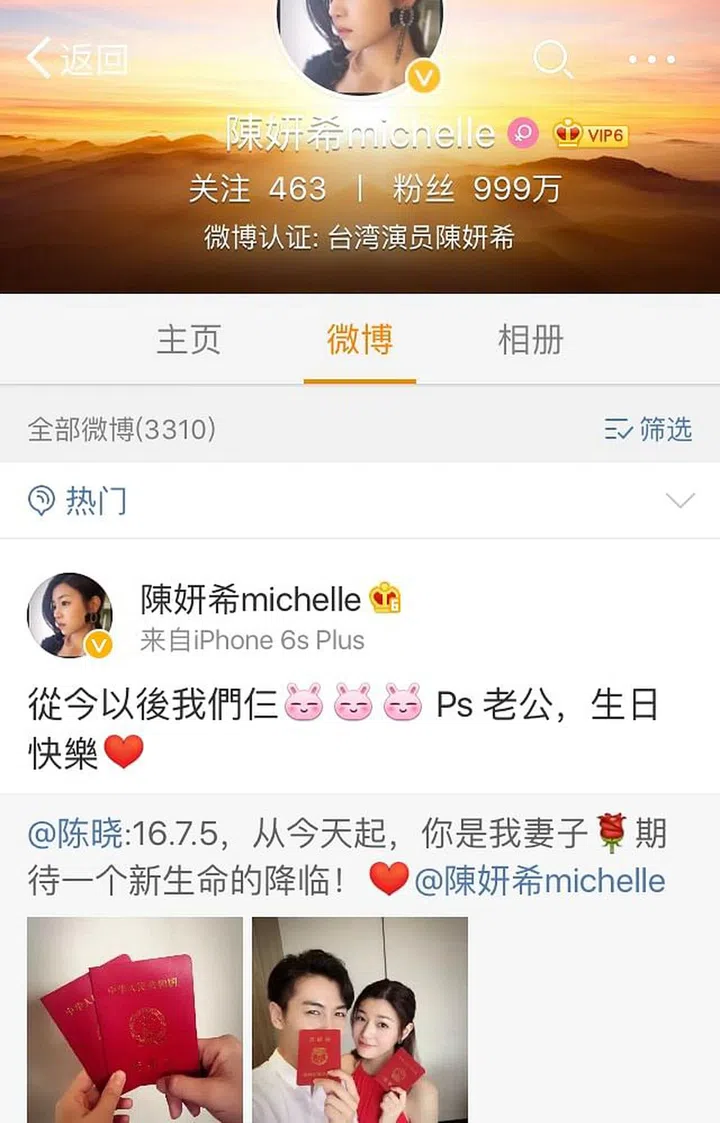This screenshot has width=720, height=1123.
Task: Select the 微博 tab
Action: [x=359, y=340]
